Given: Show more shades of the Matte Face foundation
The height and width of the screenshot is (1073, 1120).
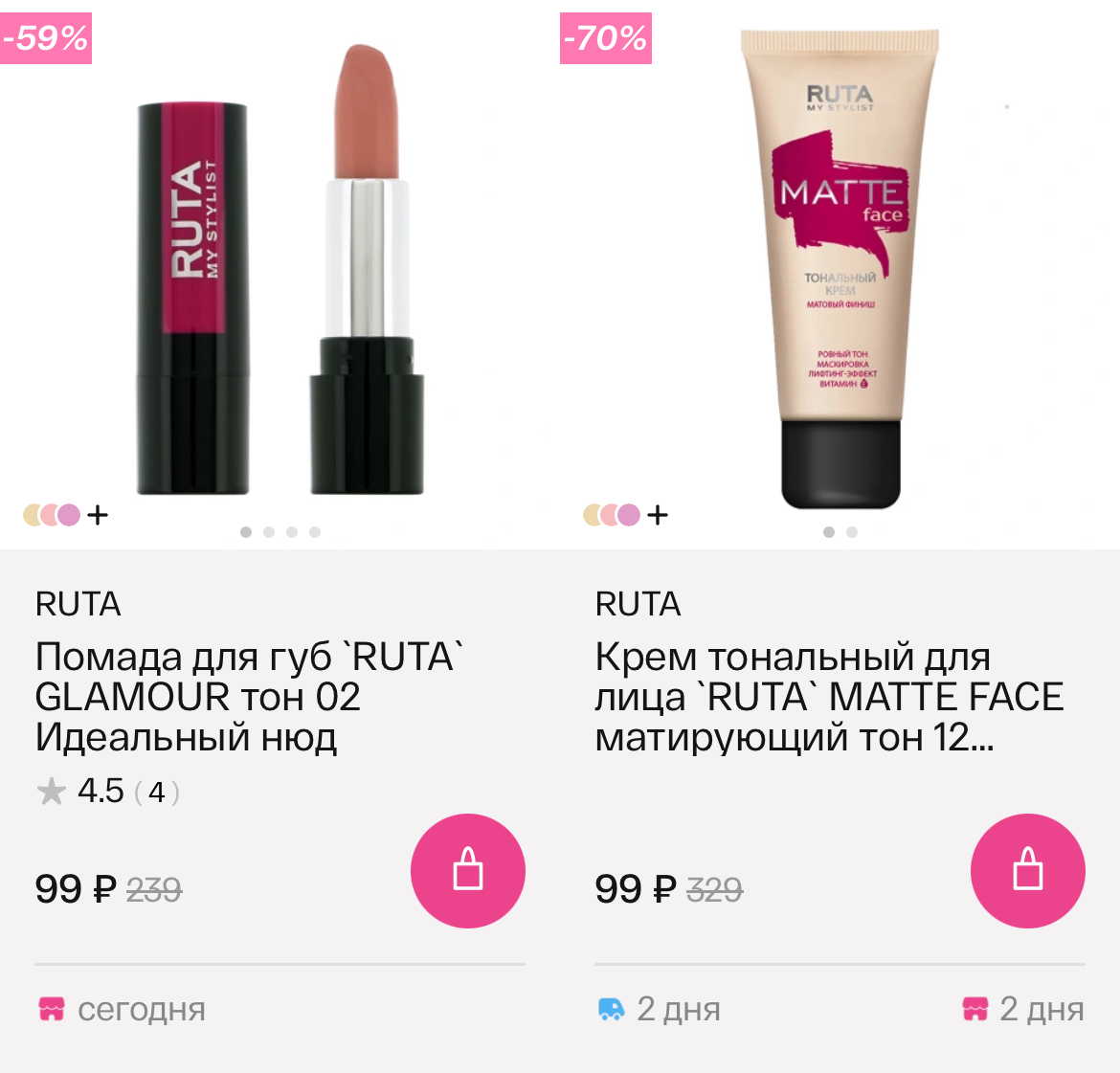Looking at the screenshot, I should pyautogui.click(x=627, y=515).
